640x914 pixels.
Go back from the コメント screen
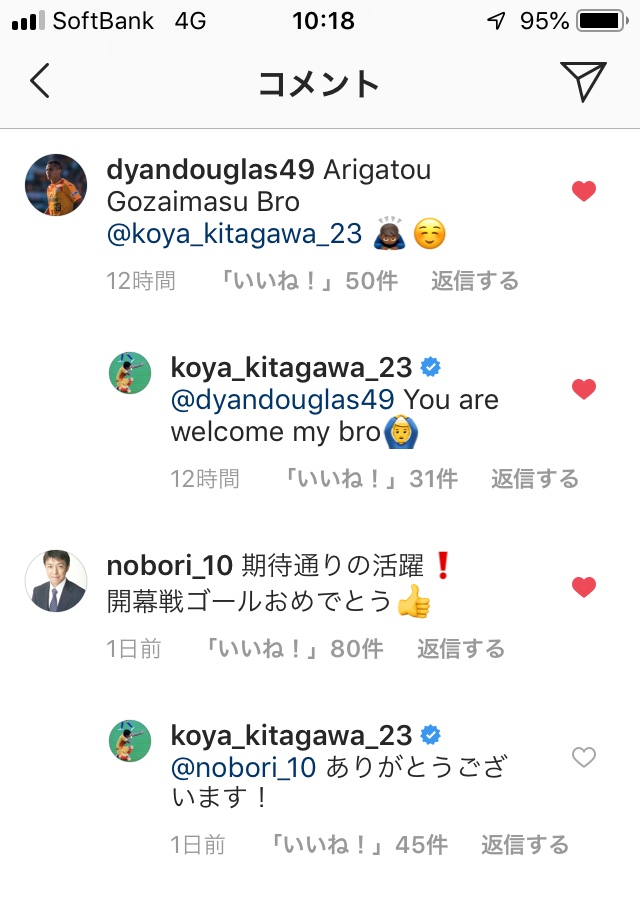tap(40, 81)
